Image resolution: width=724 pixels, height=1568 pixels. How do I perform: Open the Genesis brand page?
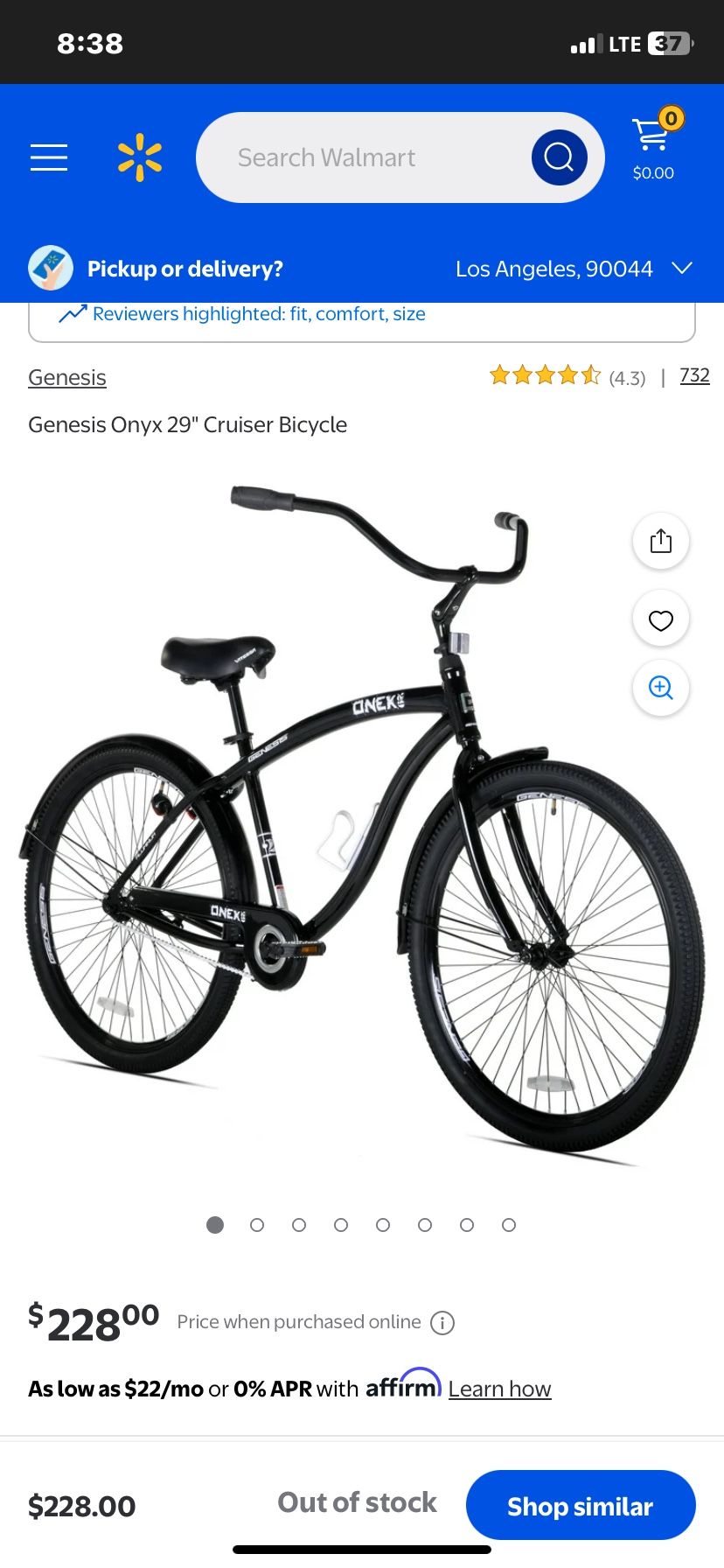tap(66, 377)
